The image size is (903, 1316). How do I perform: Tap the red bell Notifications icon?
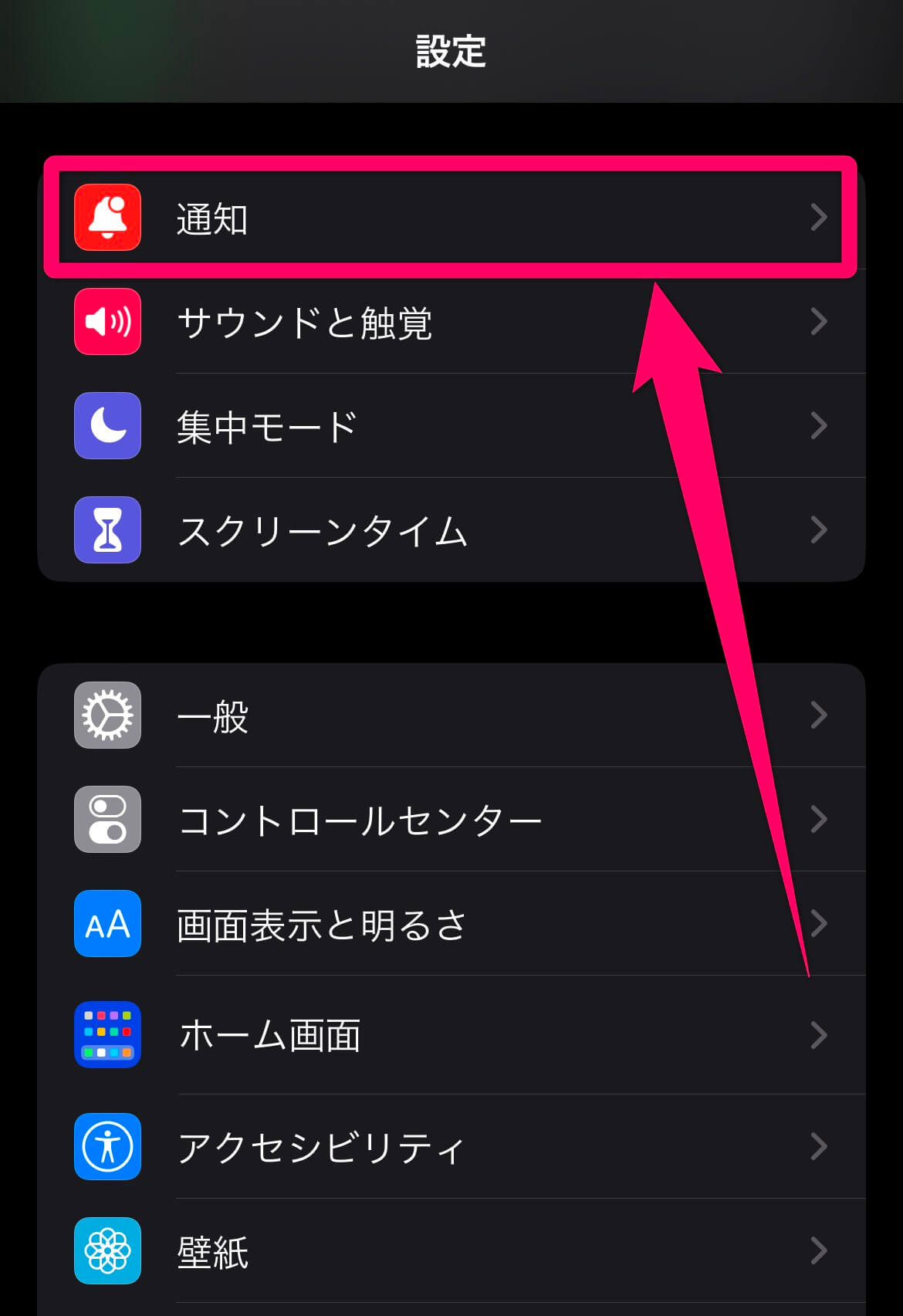click(107, 219)
